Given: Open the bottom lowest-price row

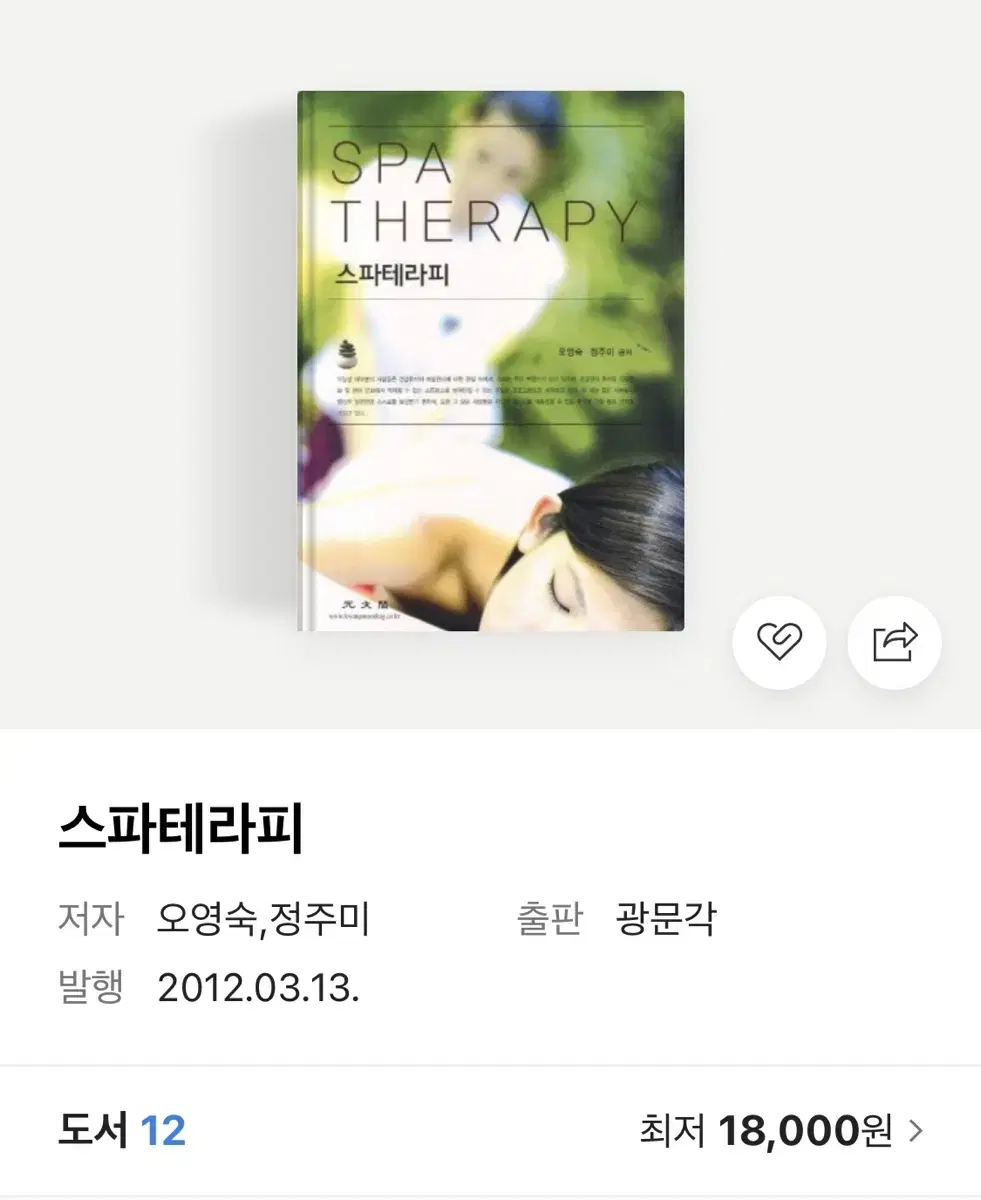Looking at the screenshot, I should [490, 1130].
